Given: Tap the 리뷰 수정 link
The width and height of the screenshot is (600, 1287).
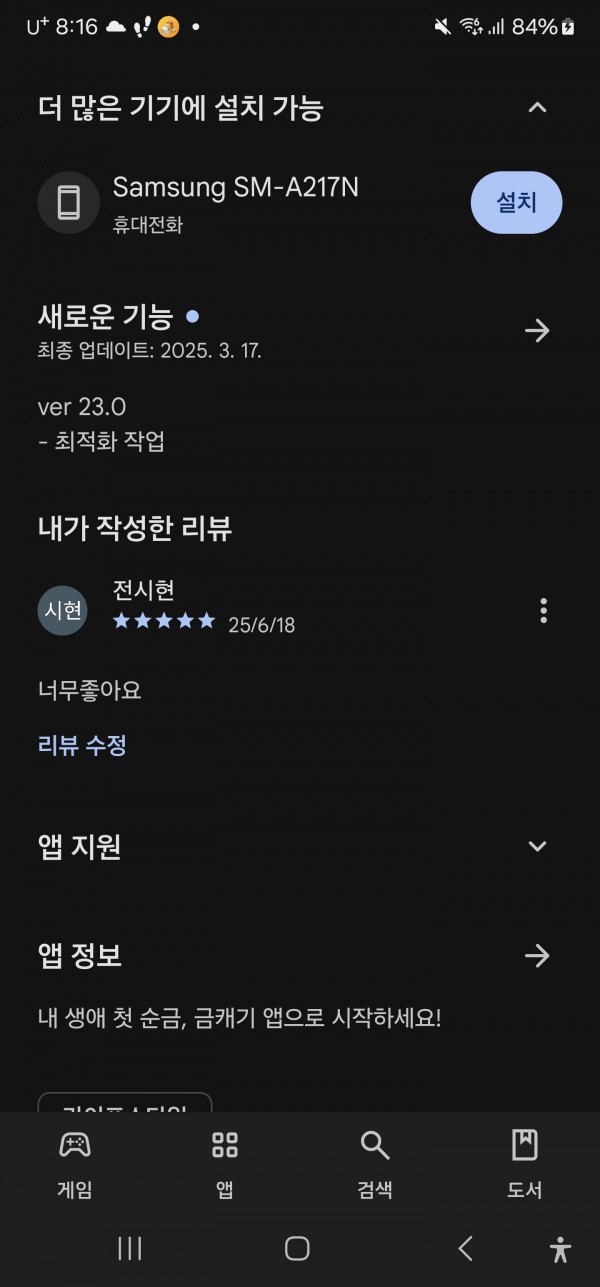Looking at the screenshot, I should pos(82,745).
